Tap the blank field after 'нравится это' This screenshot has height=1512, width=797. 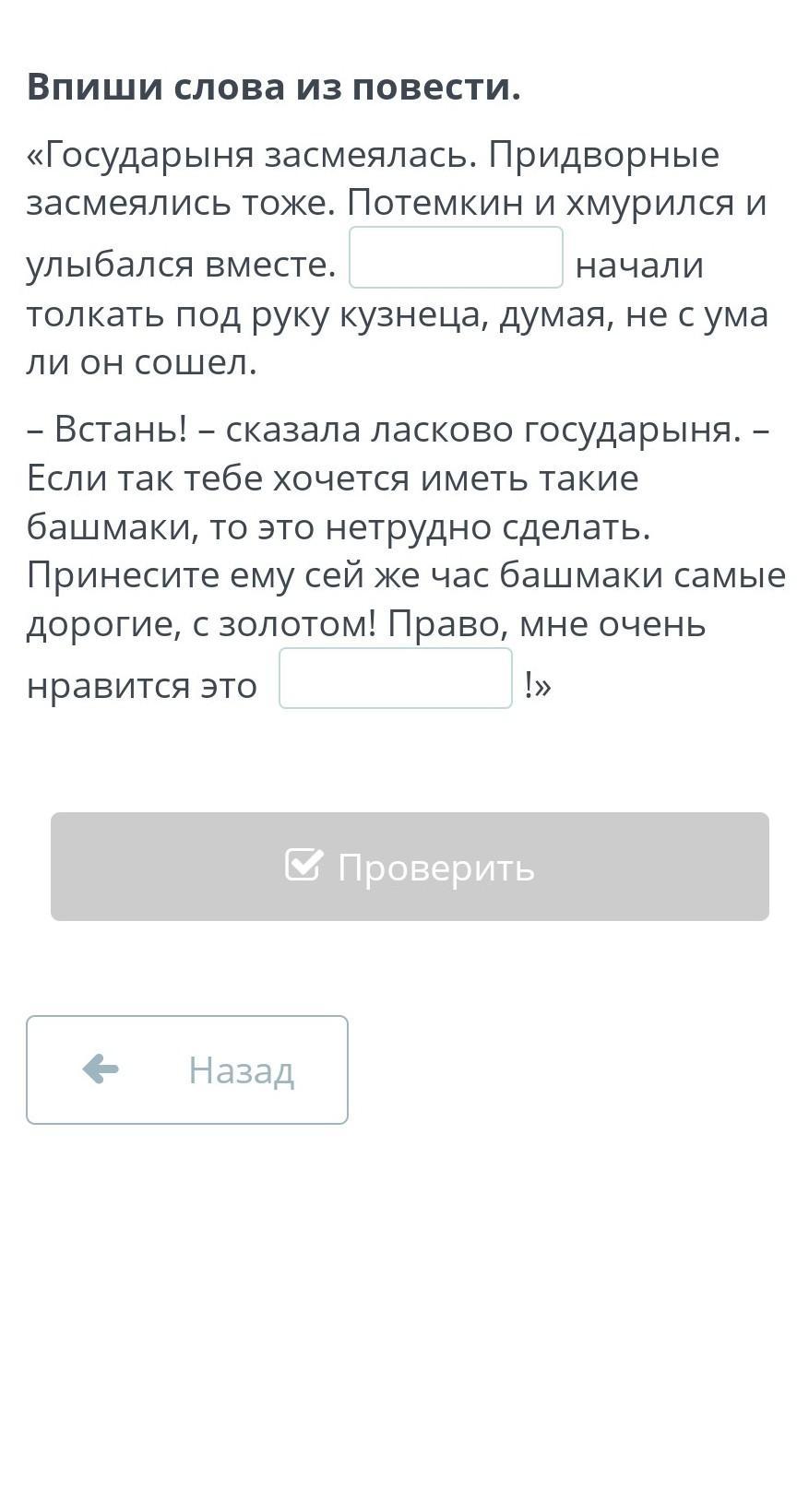click(x=396, y=679)
